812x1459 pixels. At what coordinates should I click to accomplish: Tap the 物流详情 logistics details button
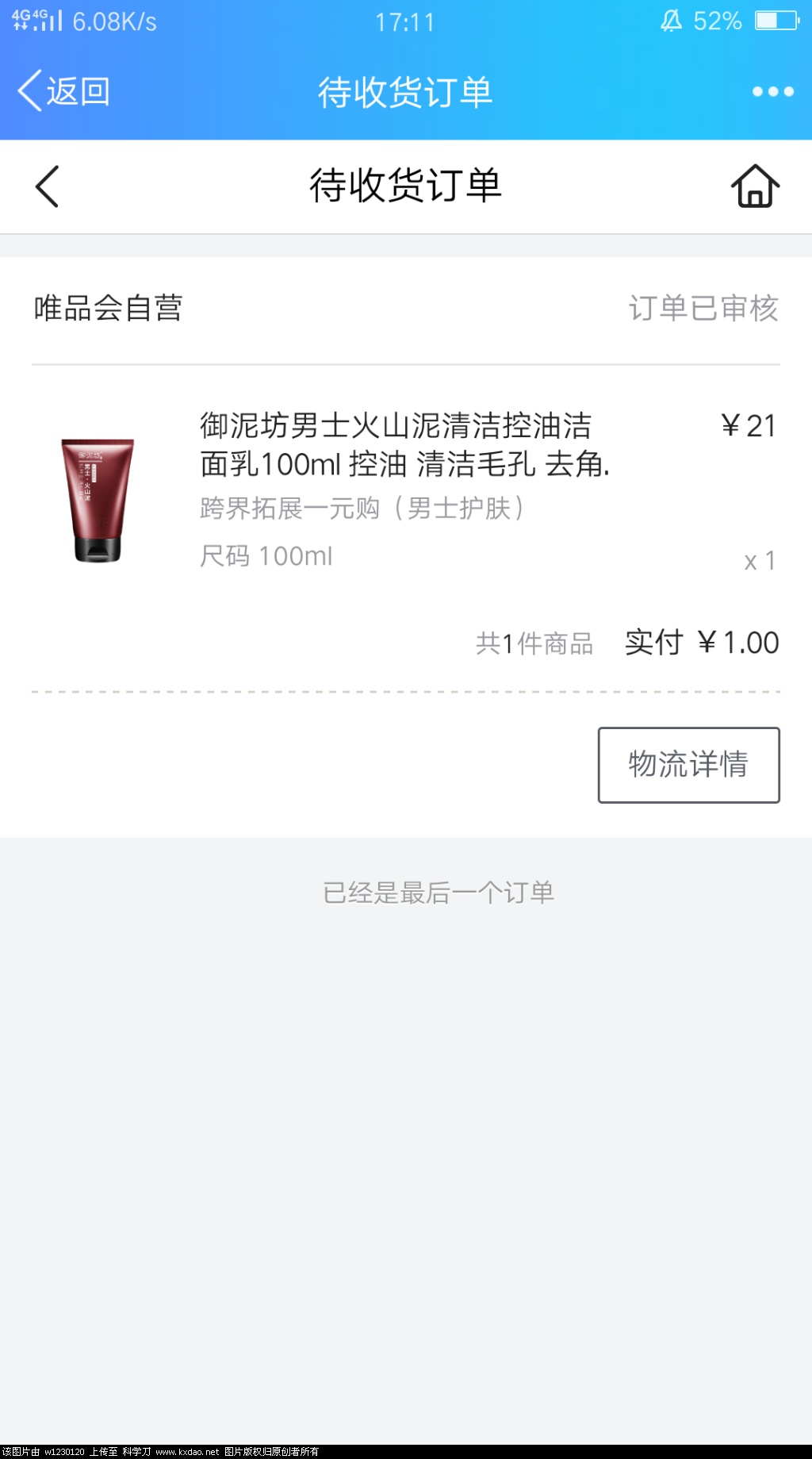click(688, 764)
